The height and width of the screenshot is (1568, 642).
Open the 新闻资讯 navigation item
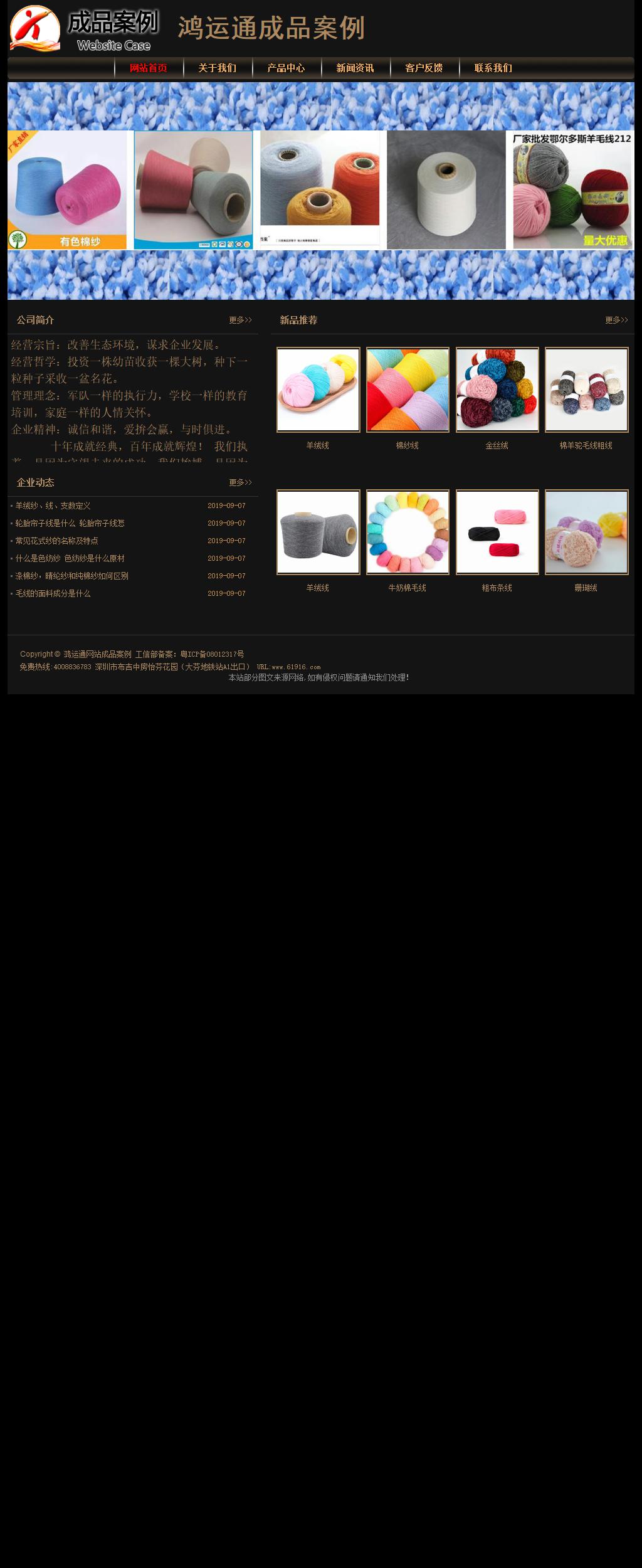pyautogui.click(x=355, y=68)
